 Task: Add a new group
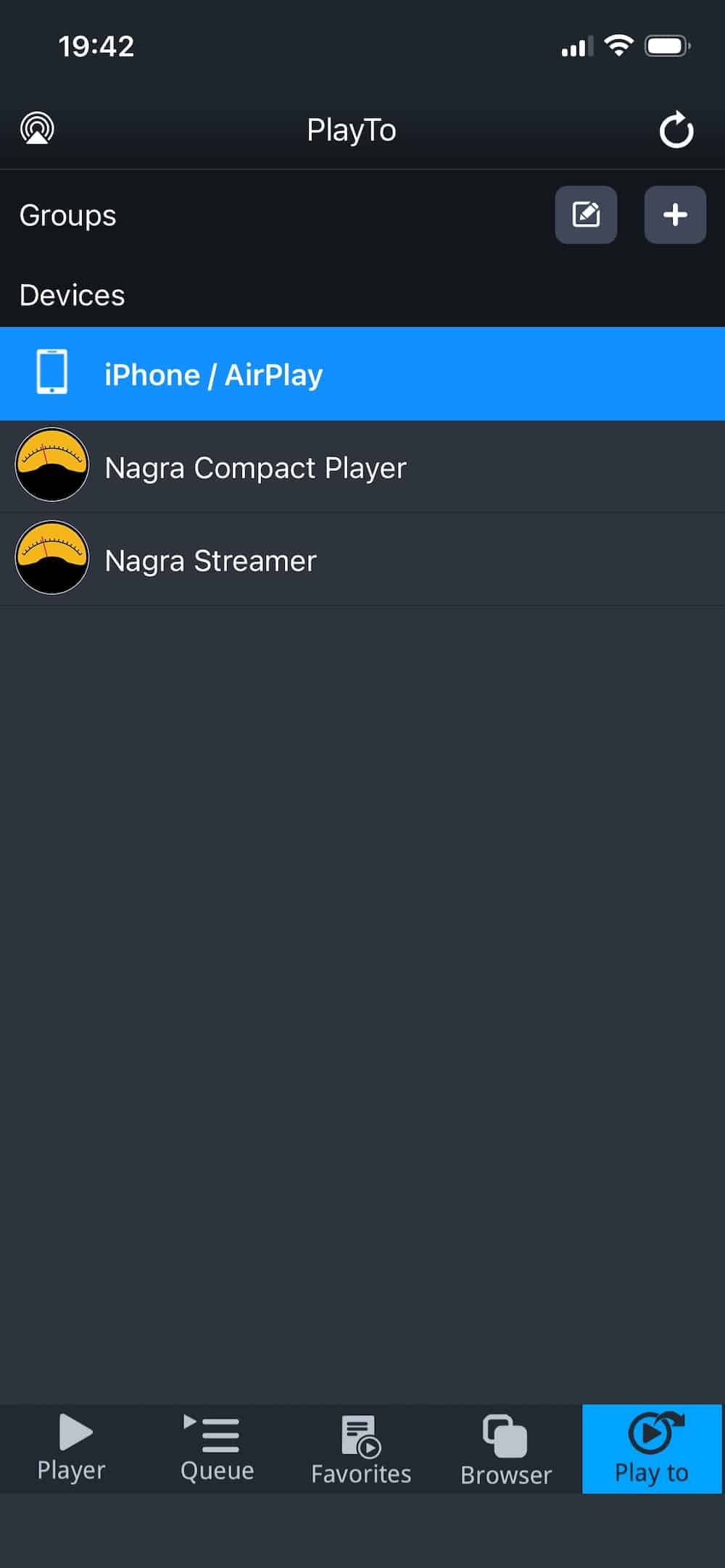click(x=675, y=214)
